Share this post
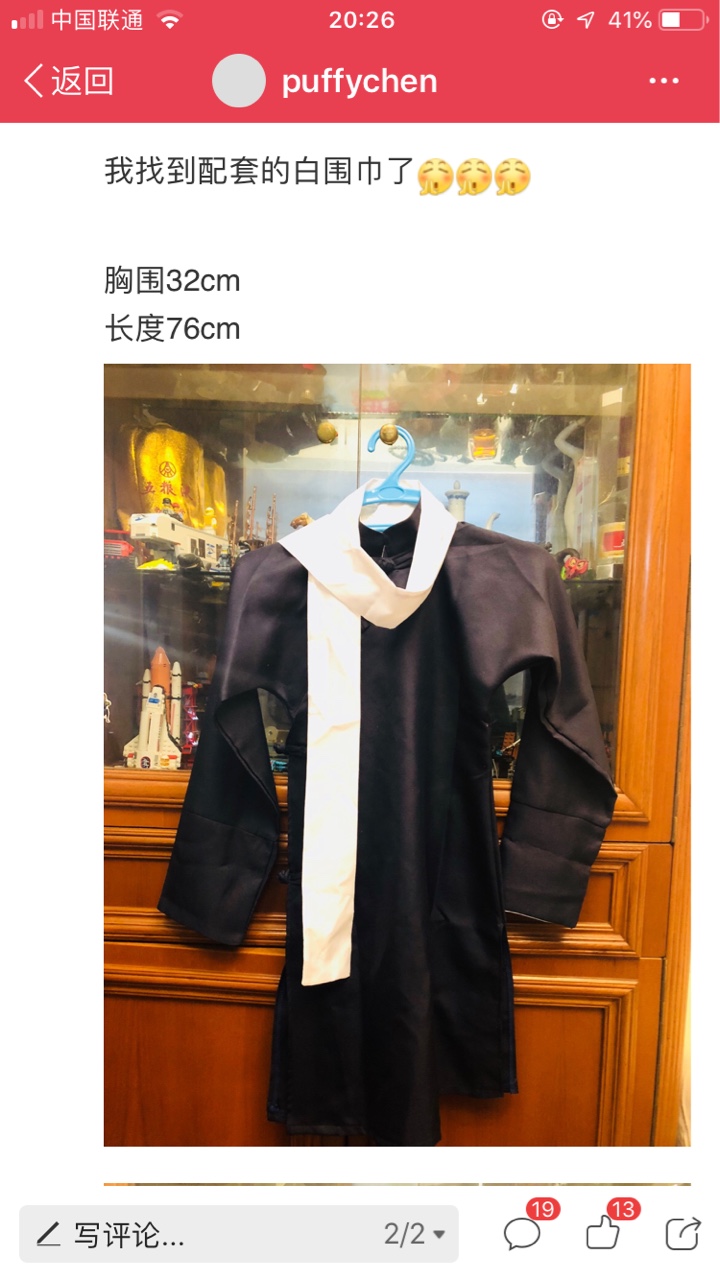 click(683, 1233)
